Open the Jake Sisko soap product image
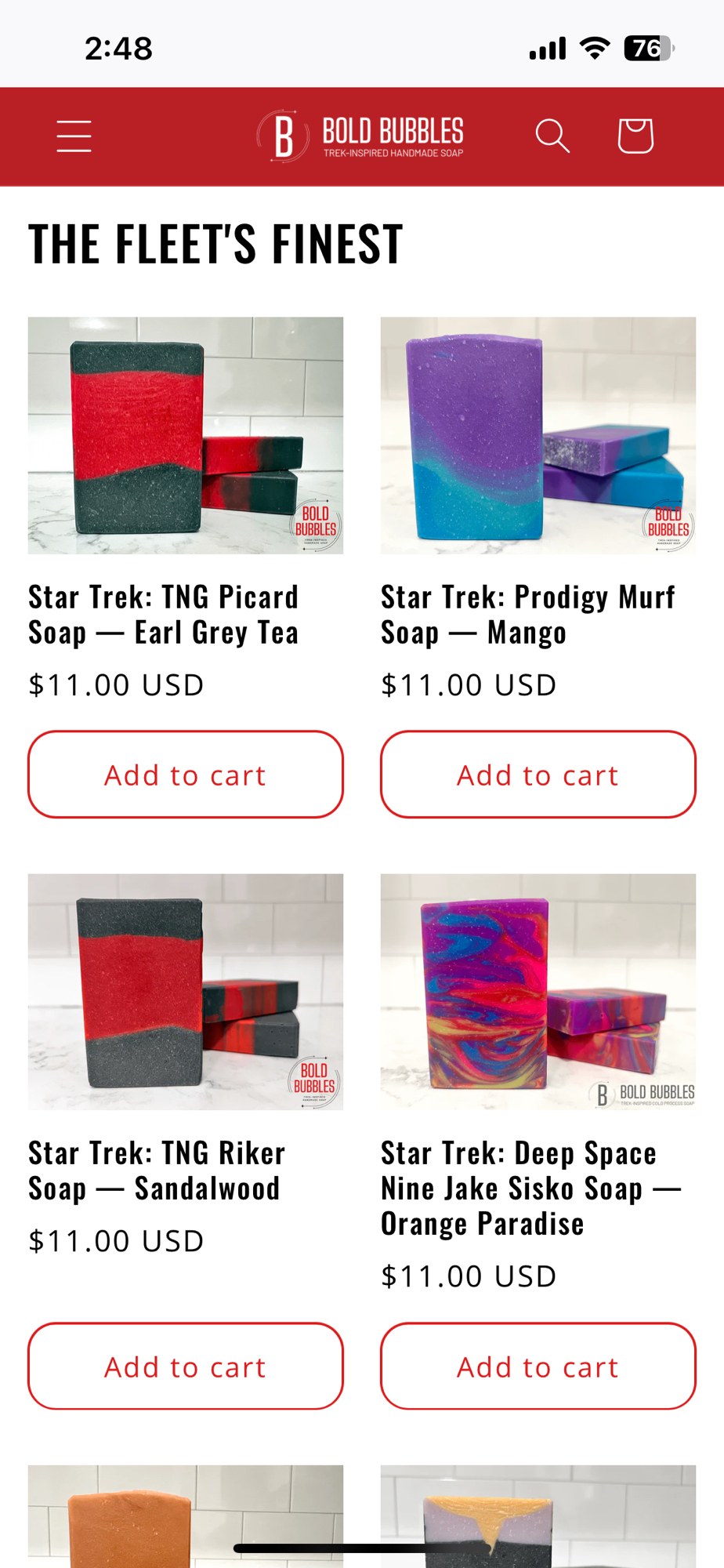Image resolution: width=724 pixels, height=1568 pixels. point(538,992)
